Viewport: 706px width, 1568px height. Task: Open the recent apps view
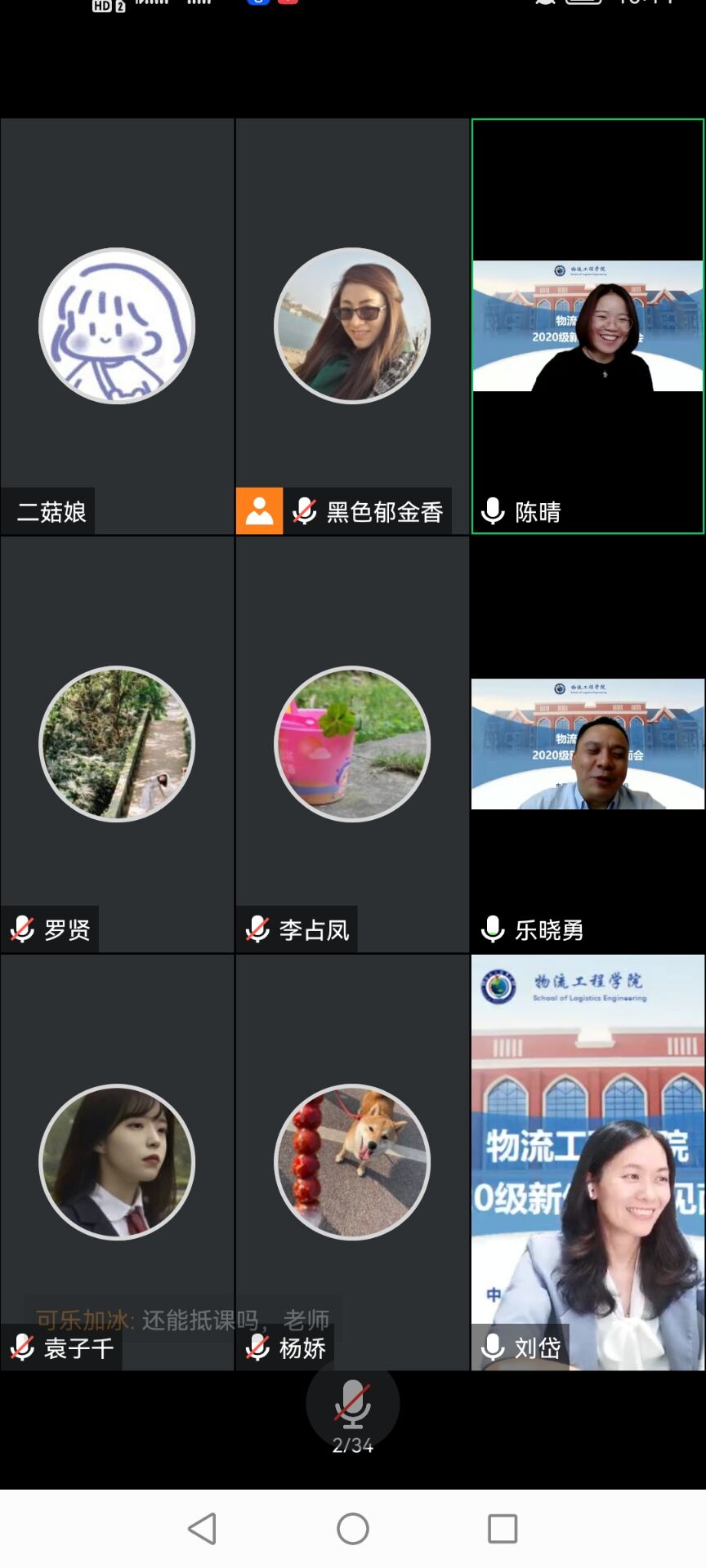[x=503, y=1528]
